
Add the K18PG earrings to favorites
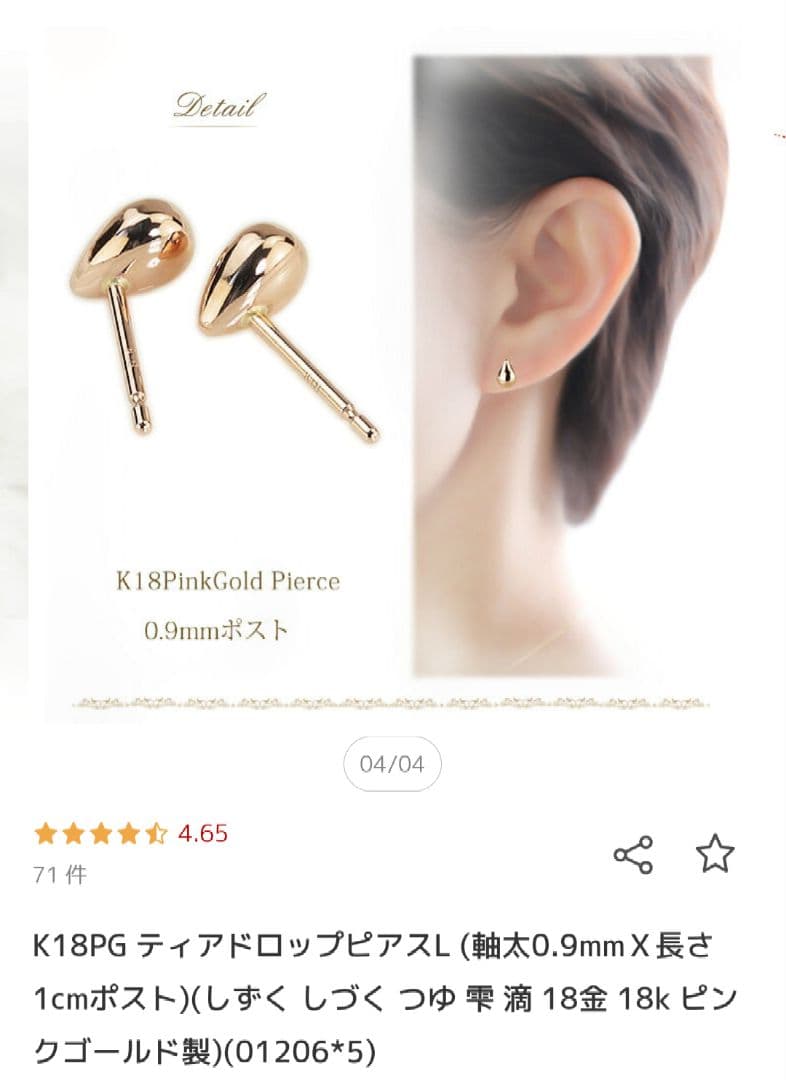click(x=715, y=854)
